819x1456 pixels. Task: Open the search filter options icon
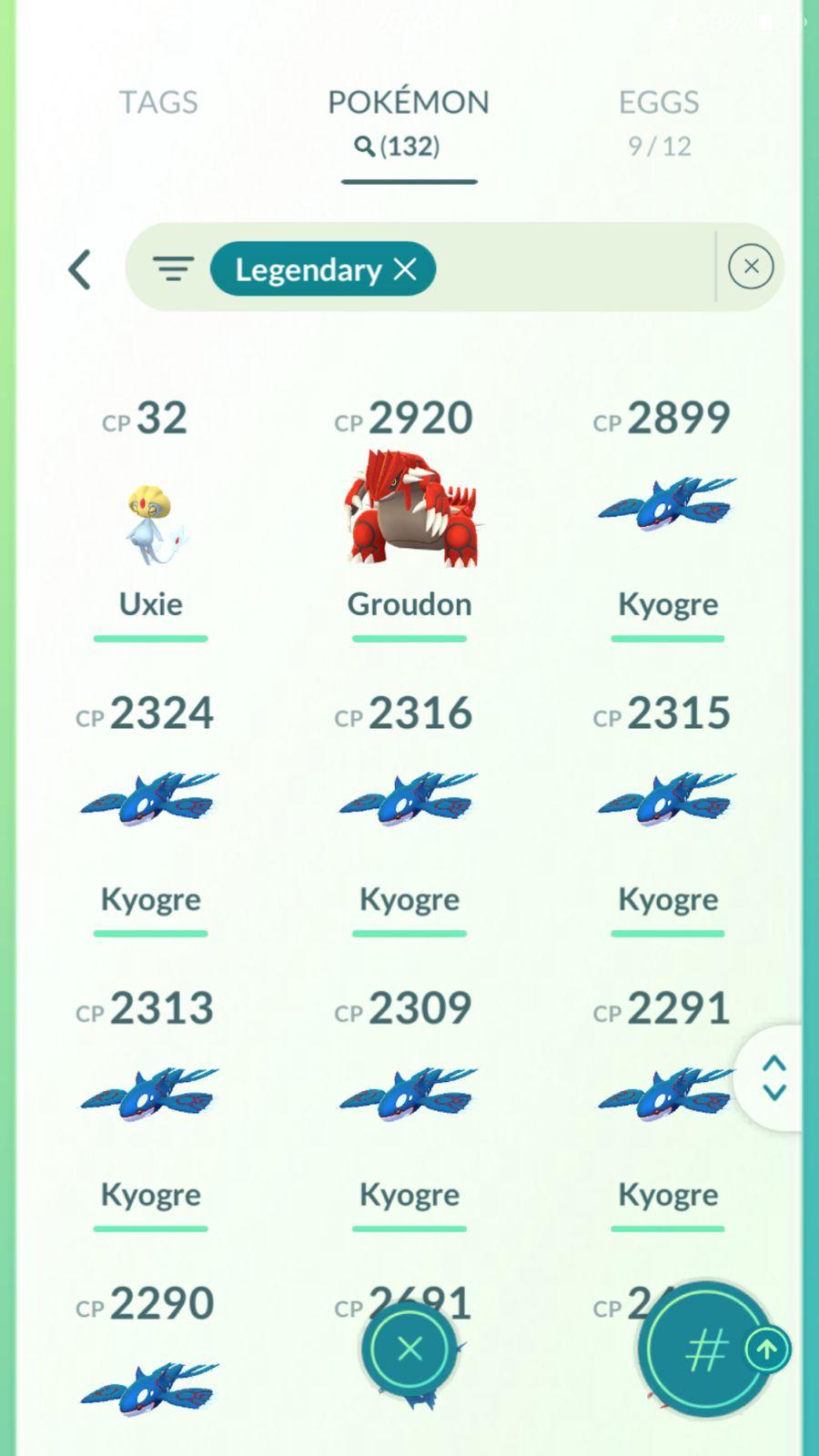pyautogui.click(x=173, y=269)
